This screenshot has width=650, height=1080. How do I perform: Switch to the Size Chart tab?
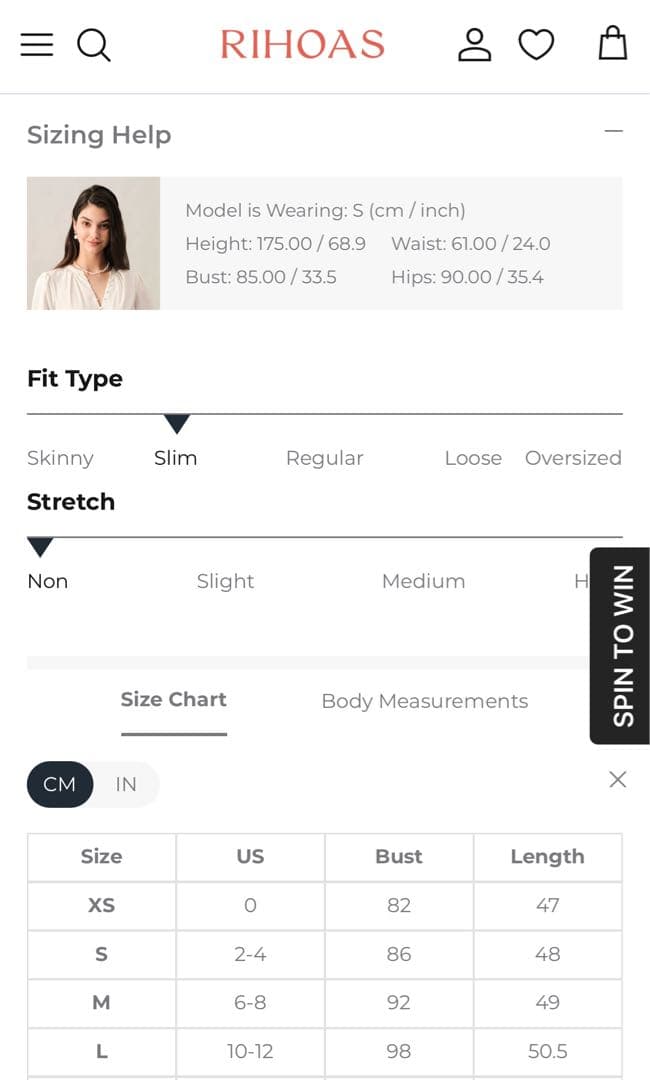pos(174,700)
